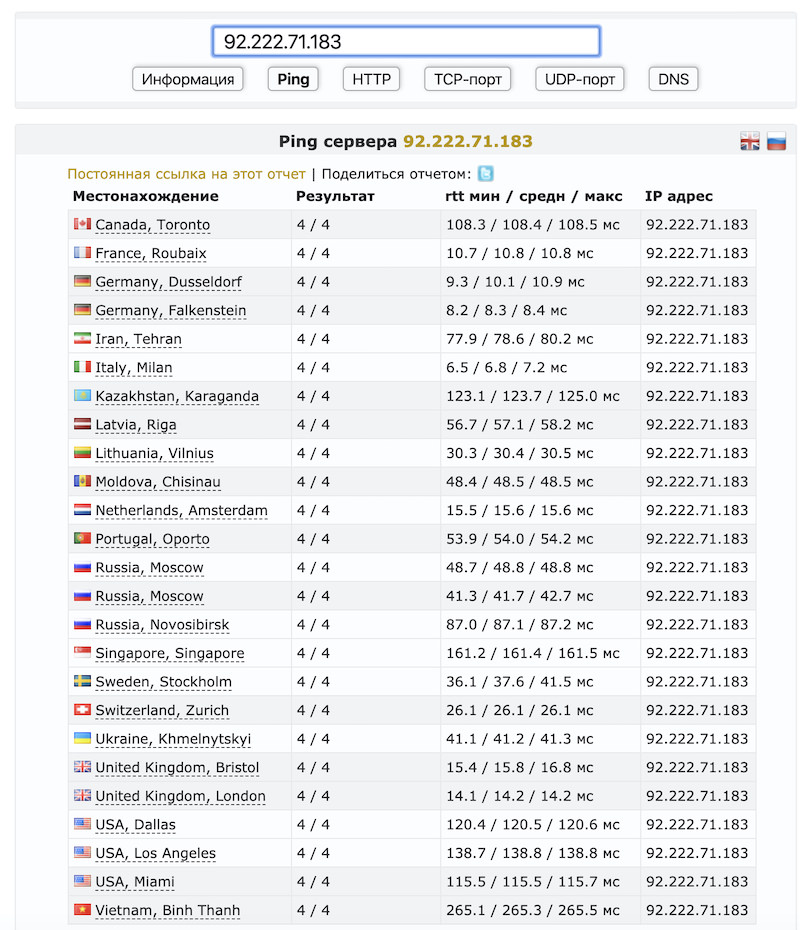Tap the IP address input field
Viewport: 800px width, 930px height.
(405, 42)
